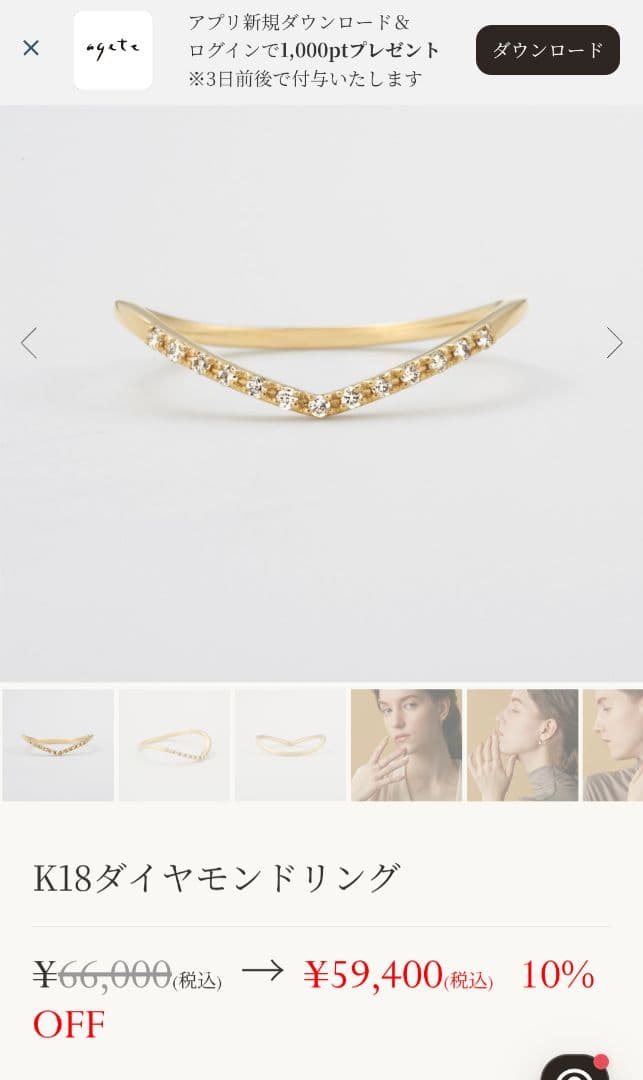Show the previous product image
The image size is (643, 1080).
[x=29, y=343]
